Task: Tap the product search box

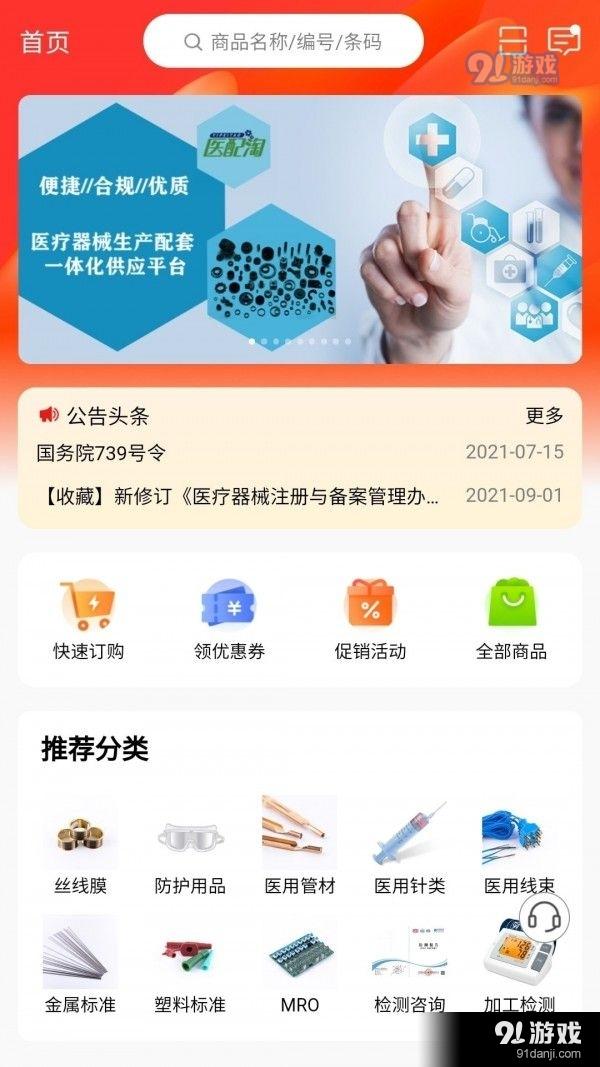Action: [x=283, y=42]
